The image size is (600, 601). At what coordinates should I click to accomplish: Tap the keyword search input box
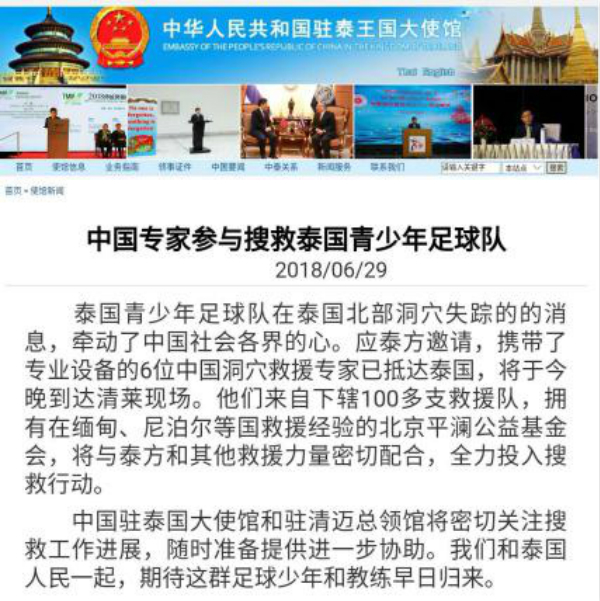pyautogui.click(x=470, y=167)
